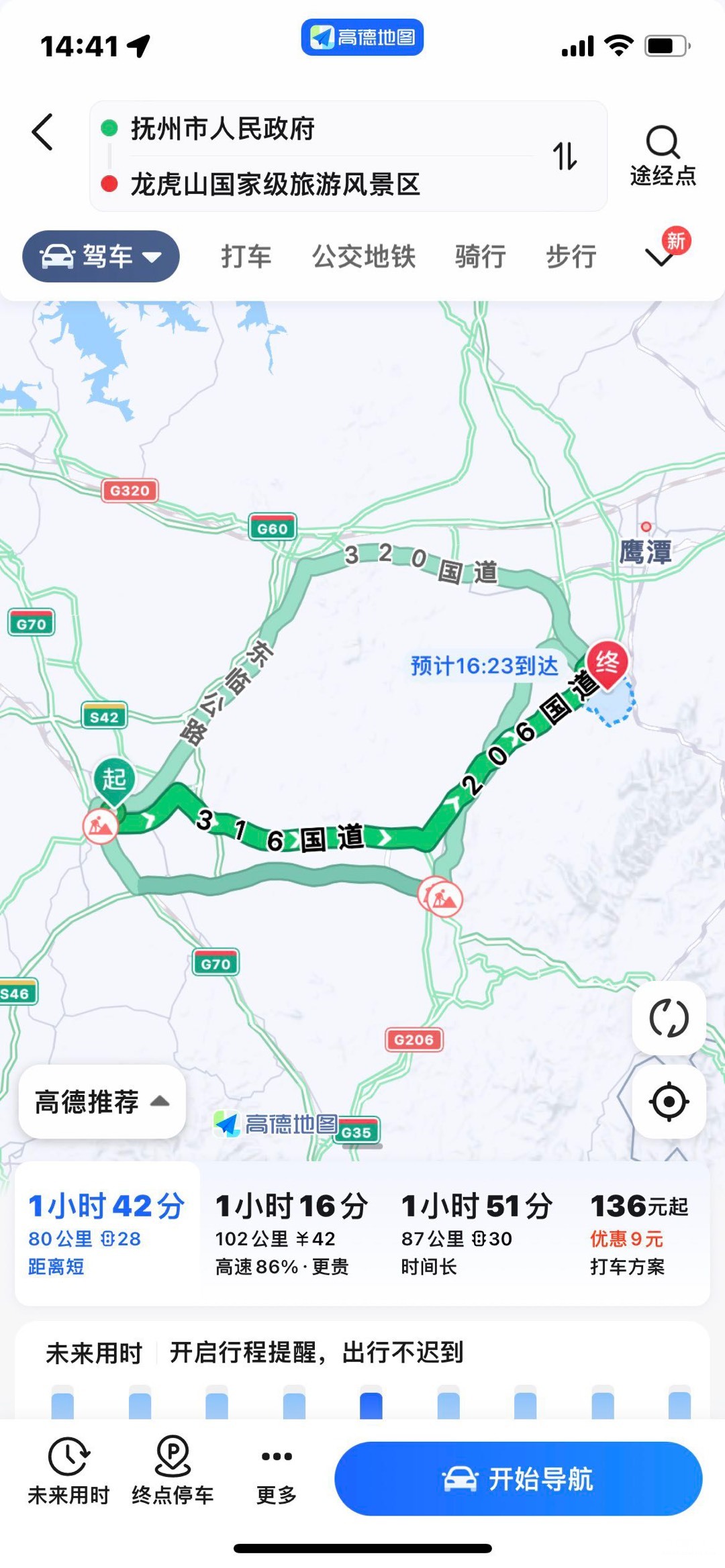This screenshot has width=725, height=1568.
Task: Expand the 高德推荐 route preference
Action: coord(102,1102)
